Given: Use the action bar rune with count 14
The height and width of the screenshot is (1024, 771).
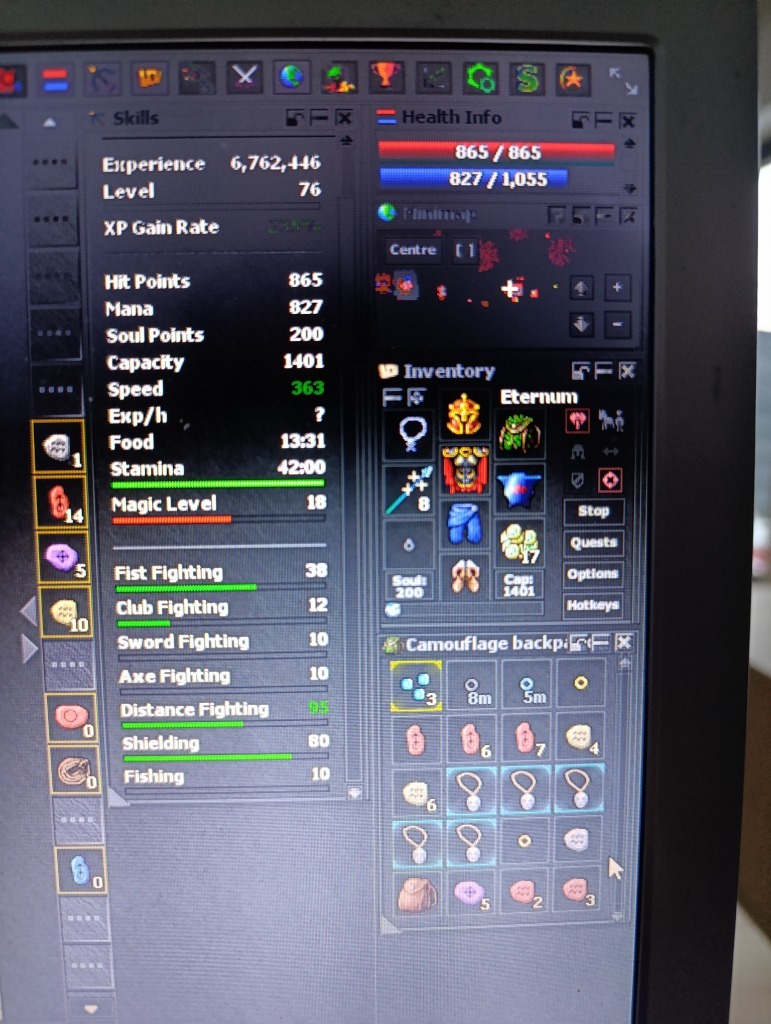Looking at the screenshot, I should pyautogui.click(x=61, y=501).
